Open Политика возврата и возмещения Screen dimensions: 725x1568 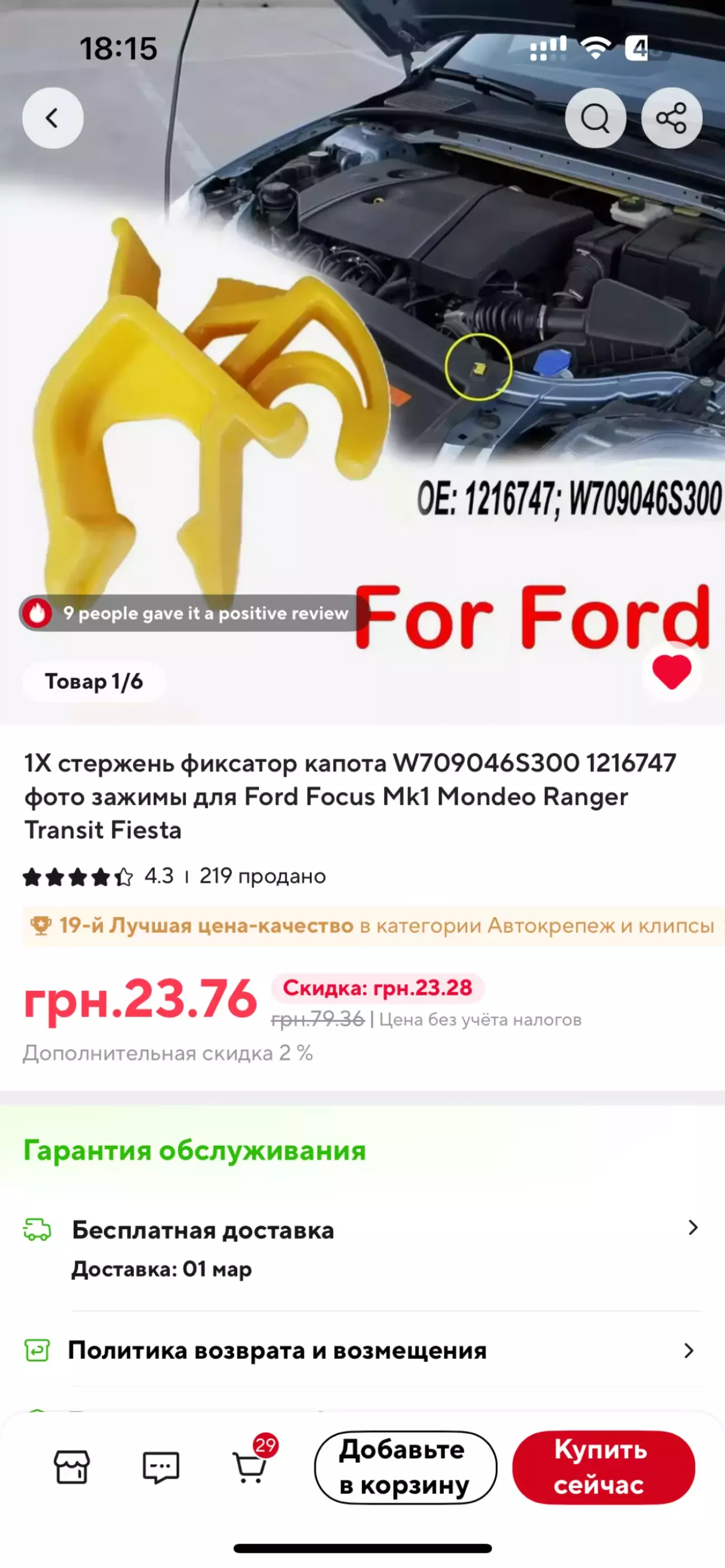coord(362,1350)
